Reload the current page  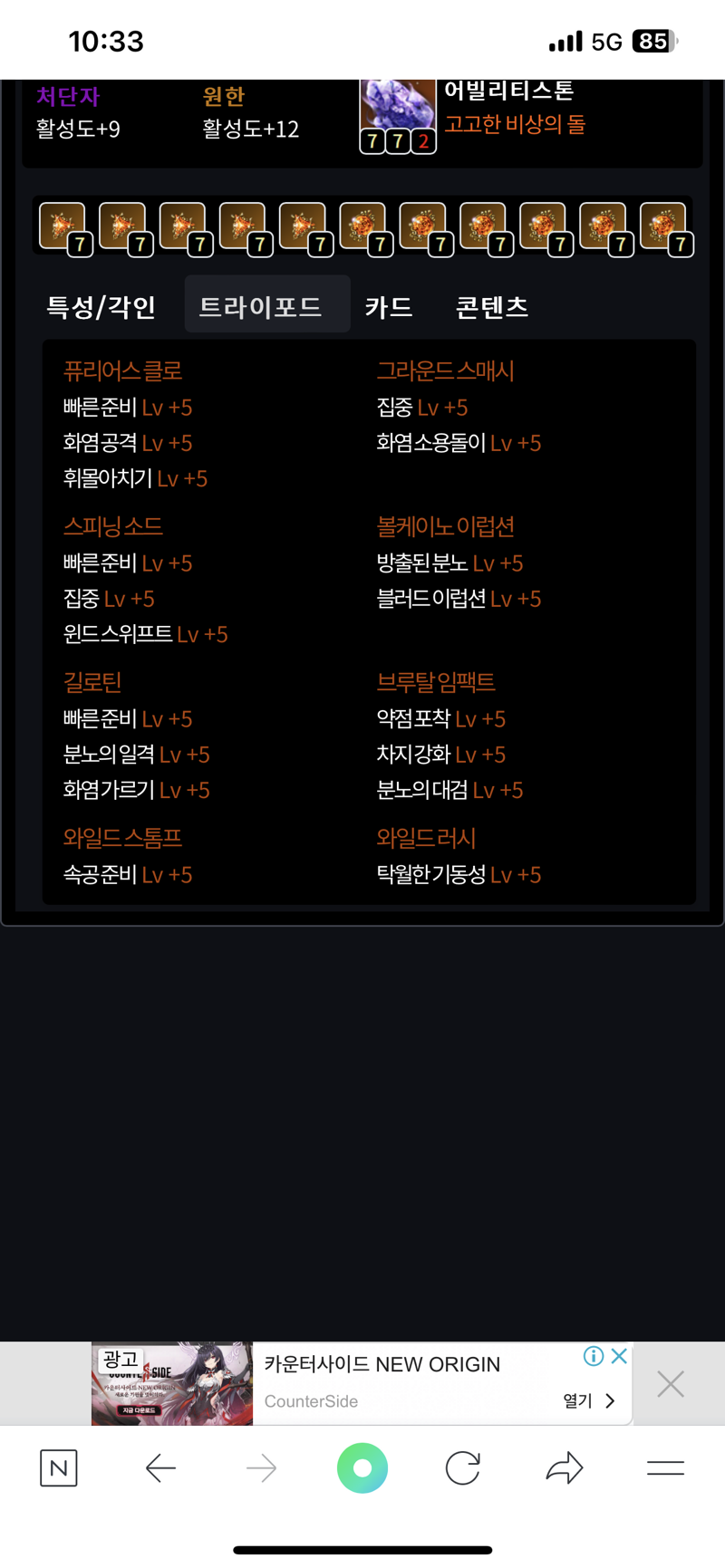462,1468
